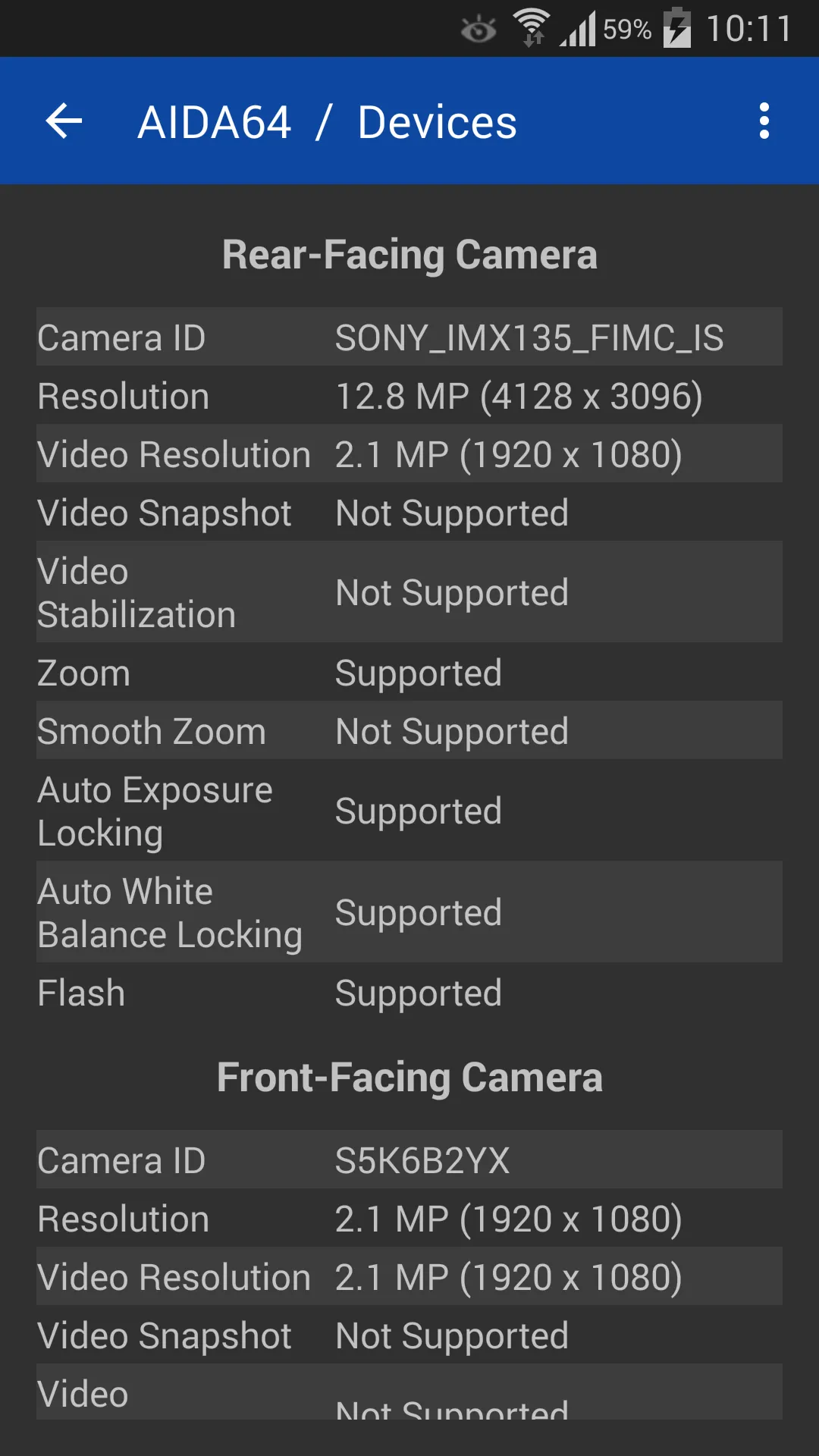Image resolution: width=819 pixels, height=1456 pixels.
Task: Tap the Smooth Zoom Not Supported row
Action: (409, 730)
